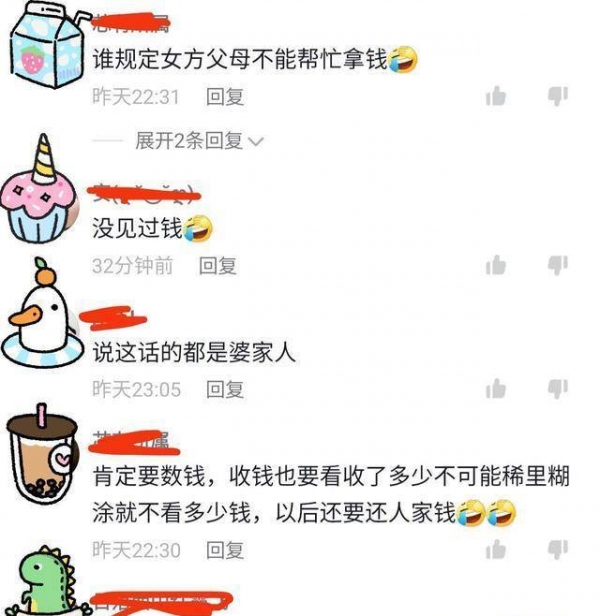This screenshot has height=616, width=600.
Task: Expand 展开2条回复 replies
Action: point(199,140)
